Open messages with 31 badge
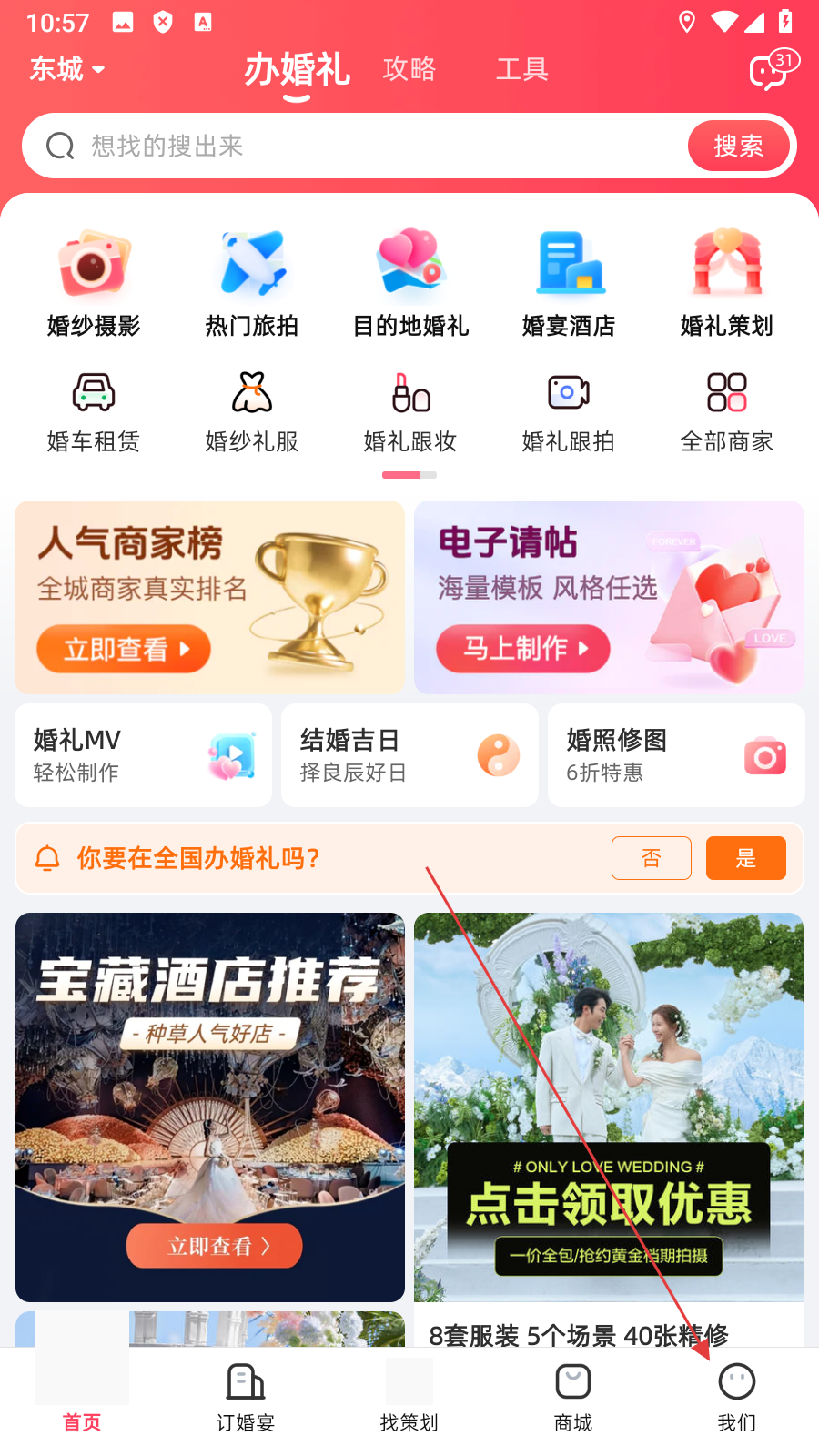Viewport: 819px width, 1456px height. click(770, 71)
